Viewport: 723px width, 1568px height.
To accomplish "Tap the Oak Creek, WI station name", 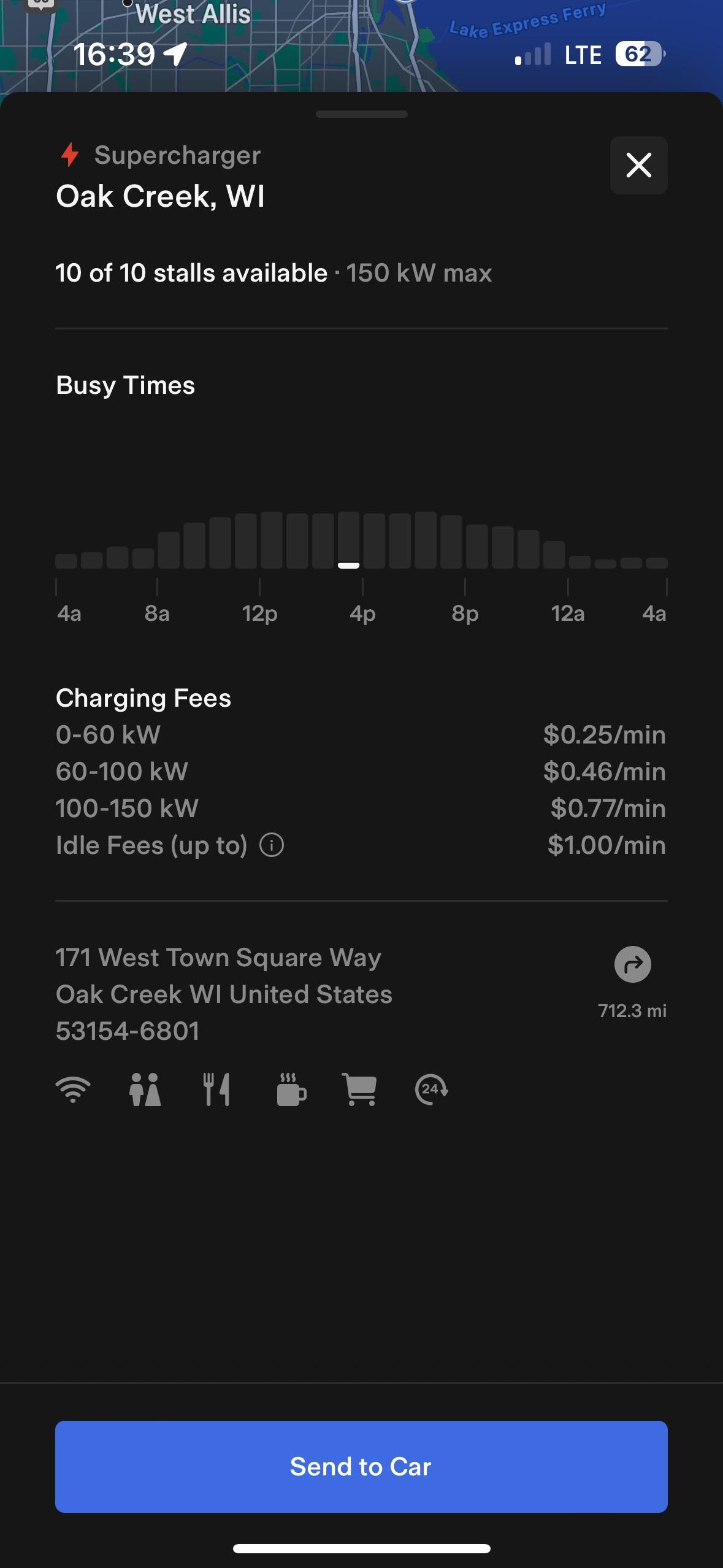I will point(161,196).
